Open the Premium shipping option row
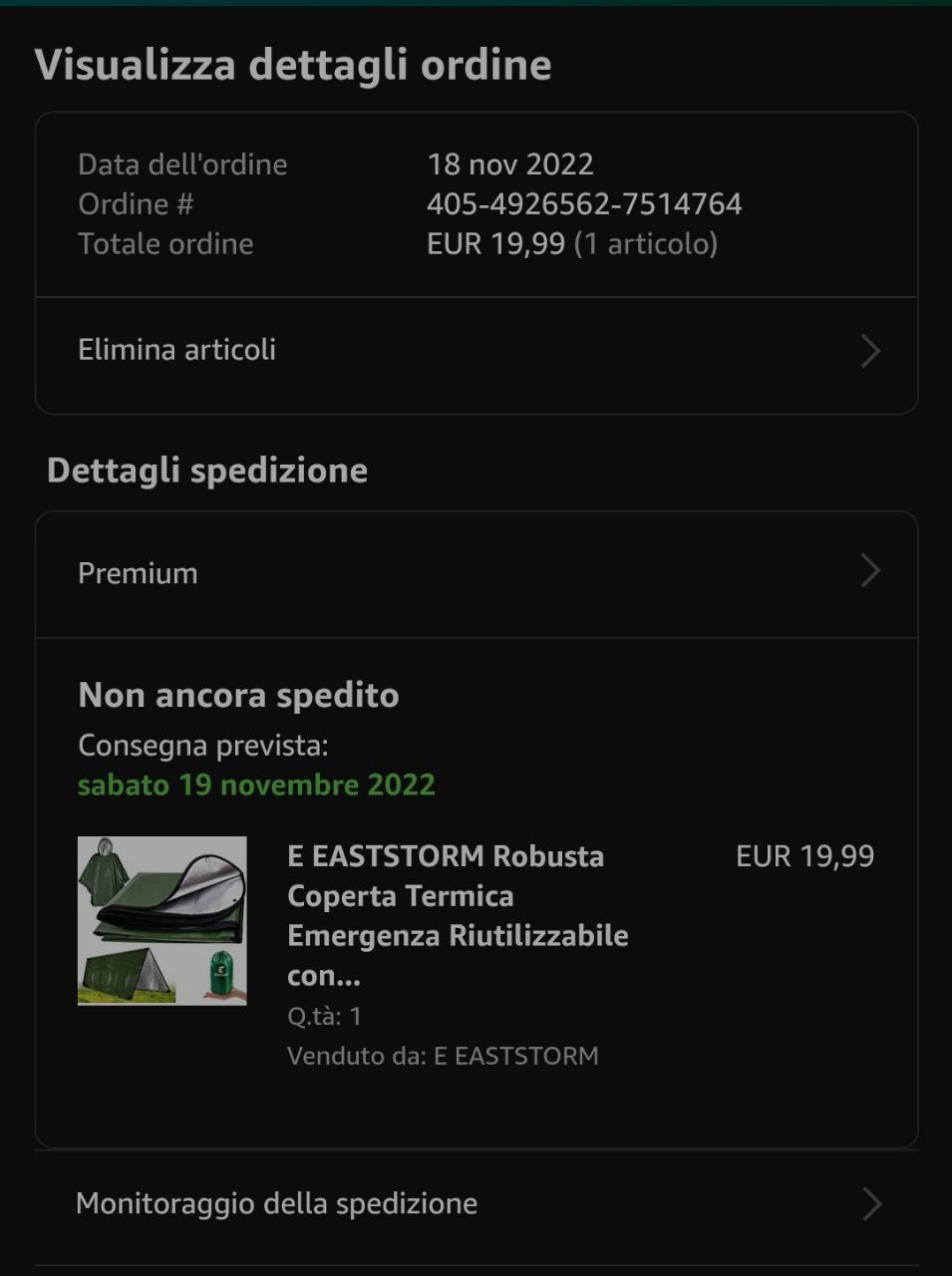The image size is (952, 1276). (x=476, y=573)
